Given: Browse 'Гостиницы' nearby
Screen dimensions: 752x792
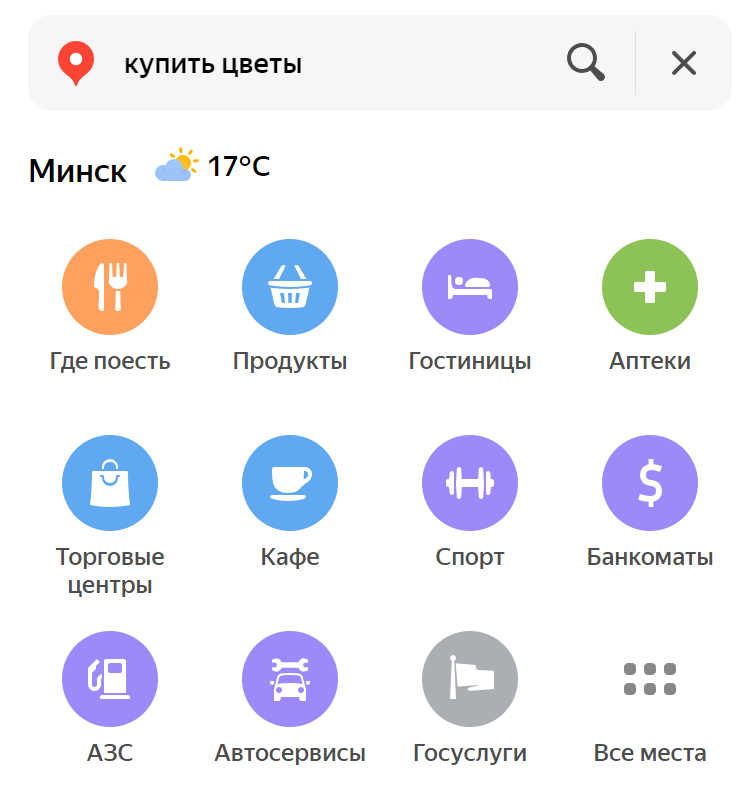Looking at the screenshot, I should 470,290.
